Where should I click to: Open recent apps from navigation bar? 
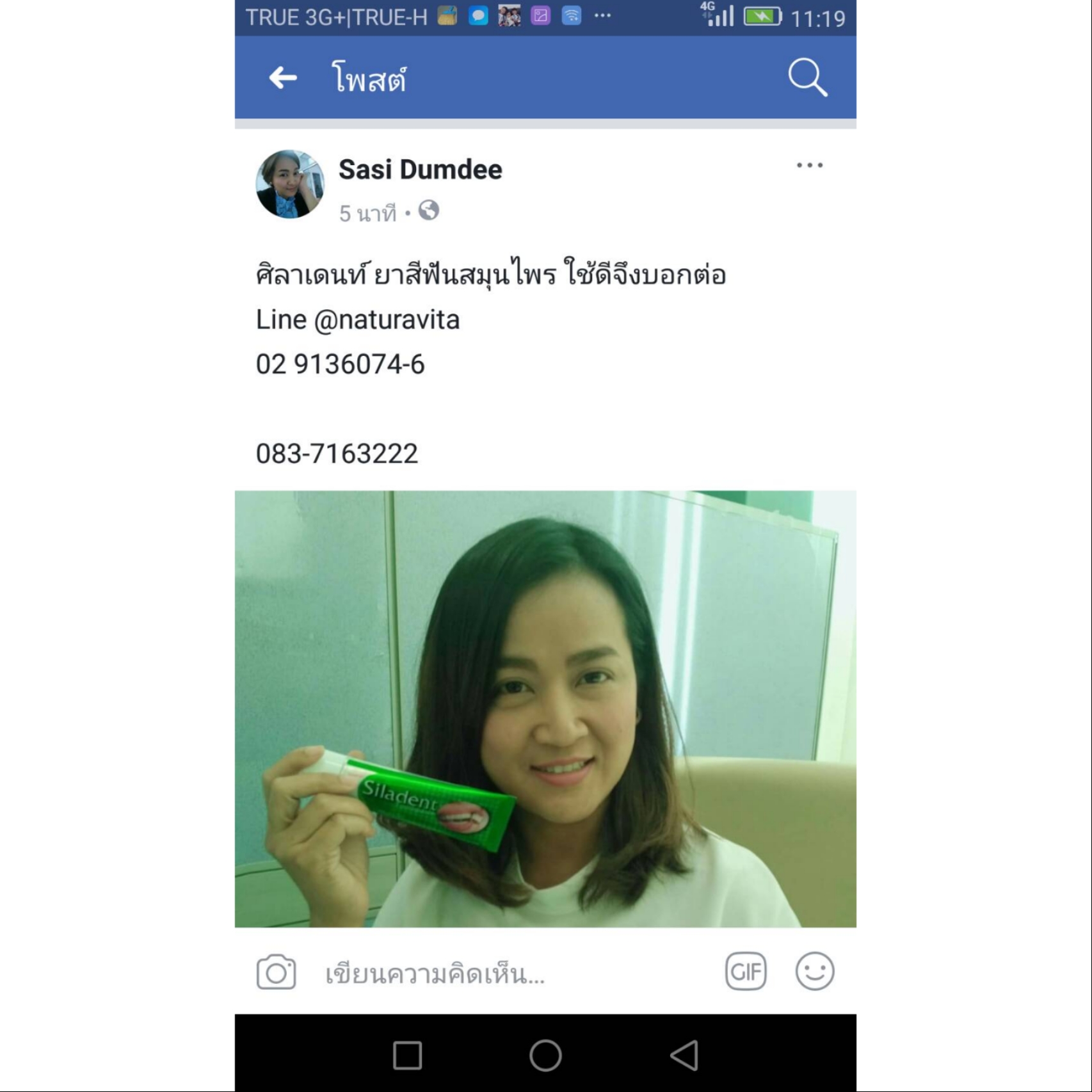click(x=407, y=1055)
